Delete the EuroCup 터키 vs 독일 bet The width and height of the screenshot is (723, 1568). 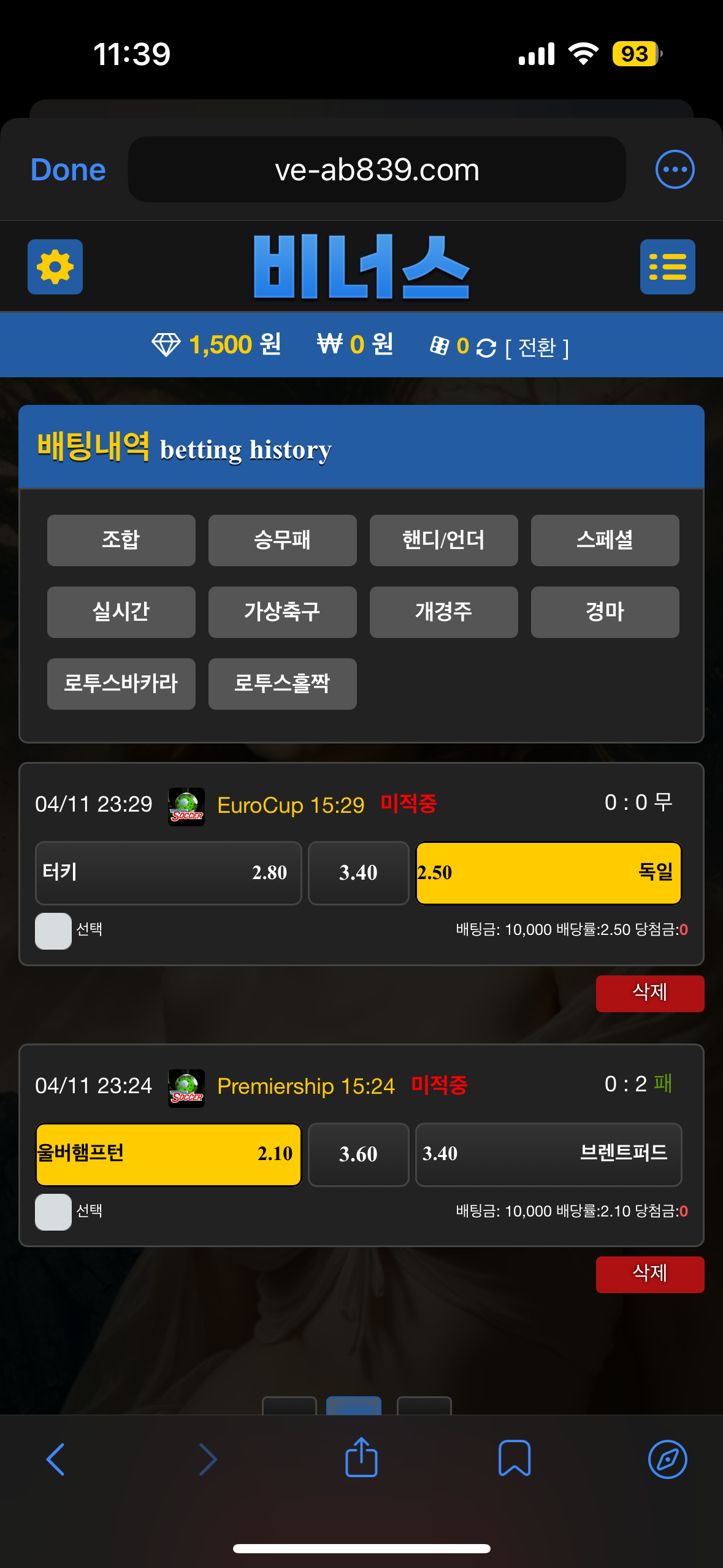click(649, 993)
